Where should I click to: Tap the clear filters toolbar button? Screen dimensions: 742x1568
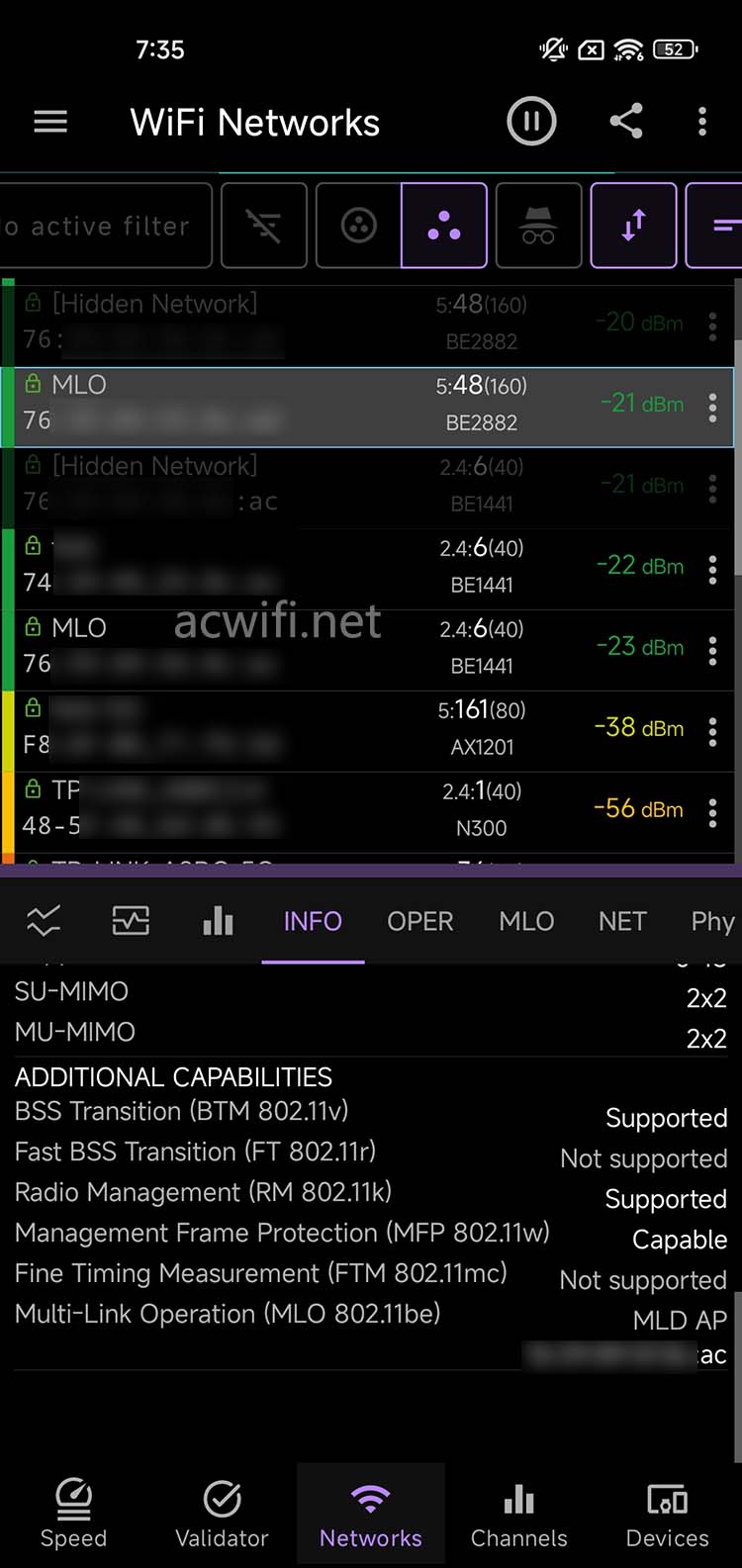click(x=263, y=226)
